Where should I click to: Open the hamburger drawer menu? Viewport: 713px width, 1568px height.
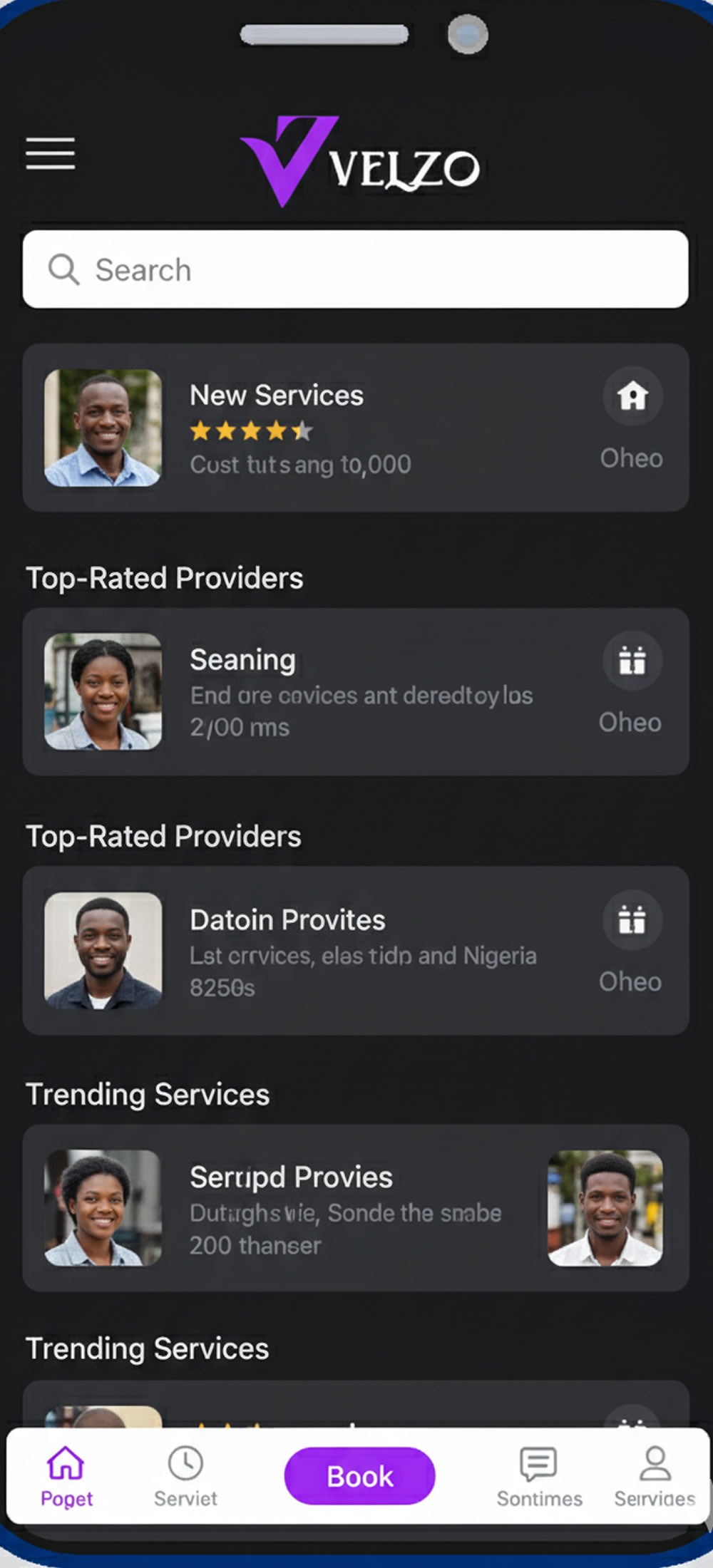tap(51, 153)
